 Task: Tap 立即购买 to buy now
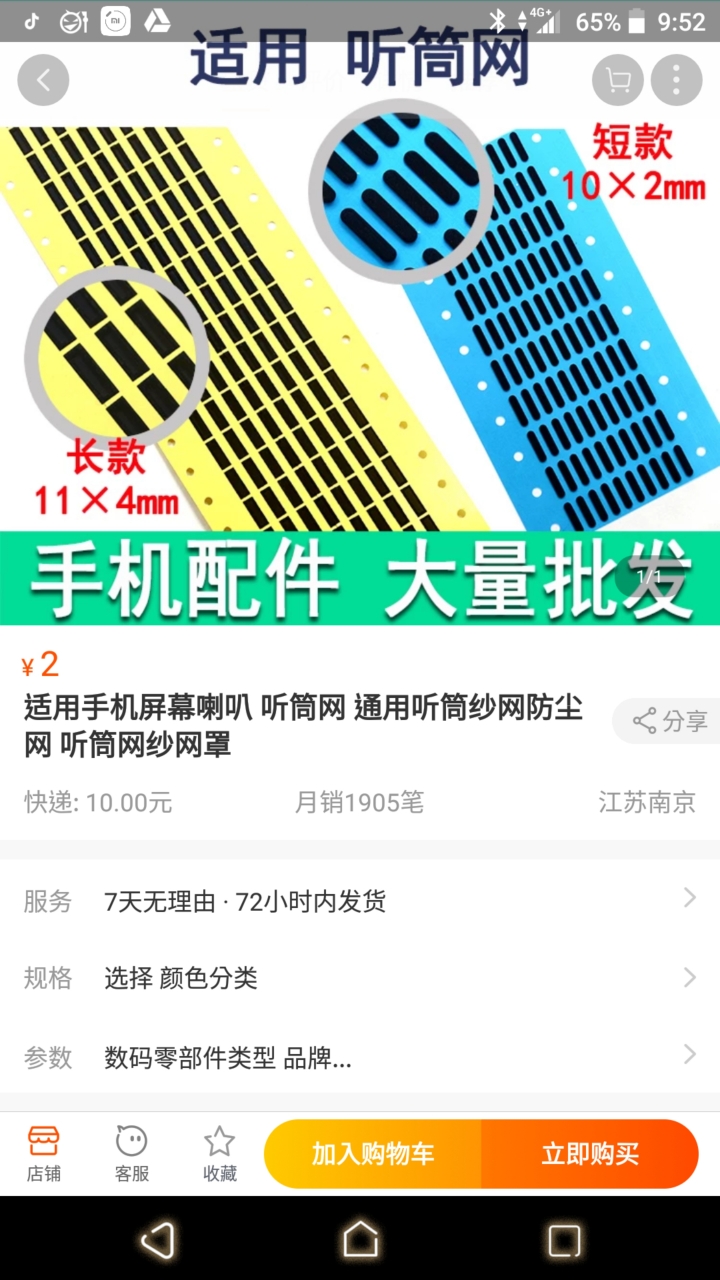click(590, 1154)
